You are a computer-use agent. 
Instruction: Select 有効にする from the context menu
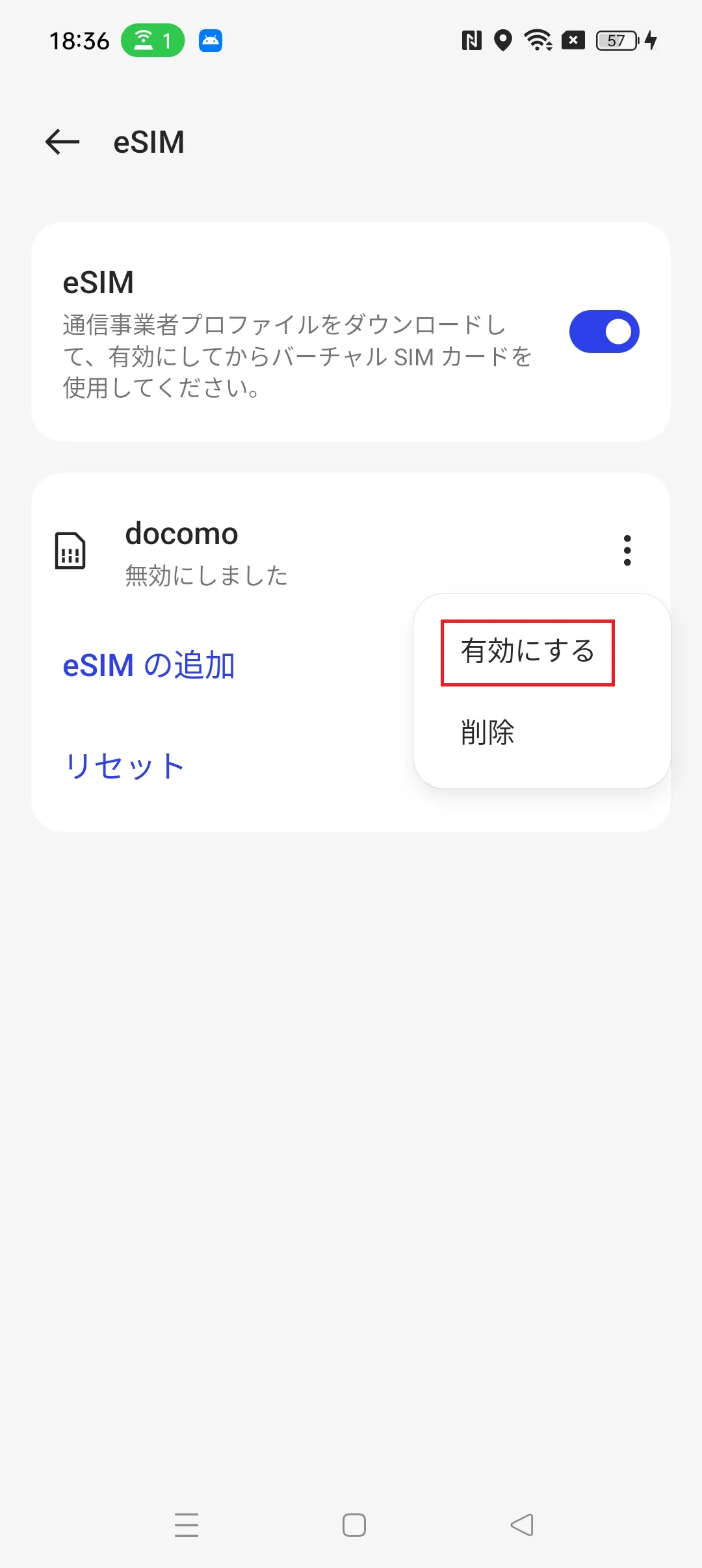[528, 653]
